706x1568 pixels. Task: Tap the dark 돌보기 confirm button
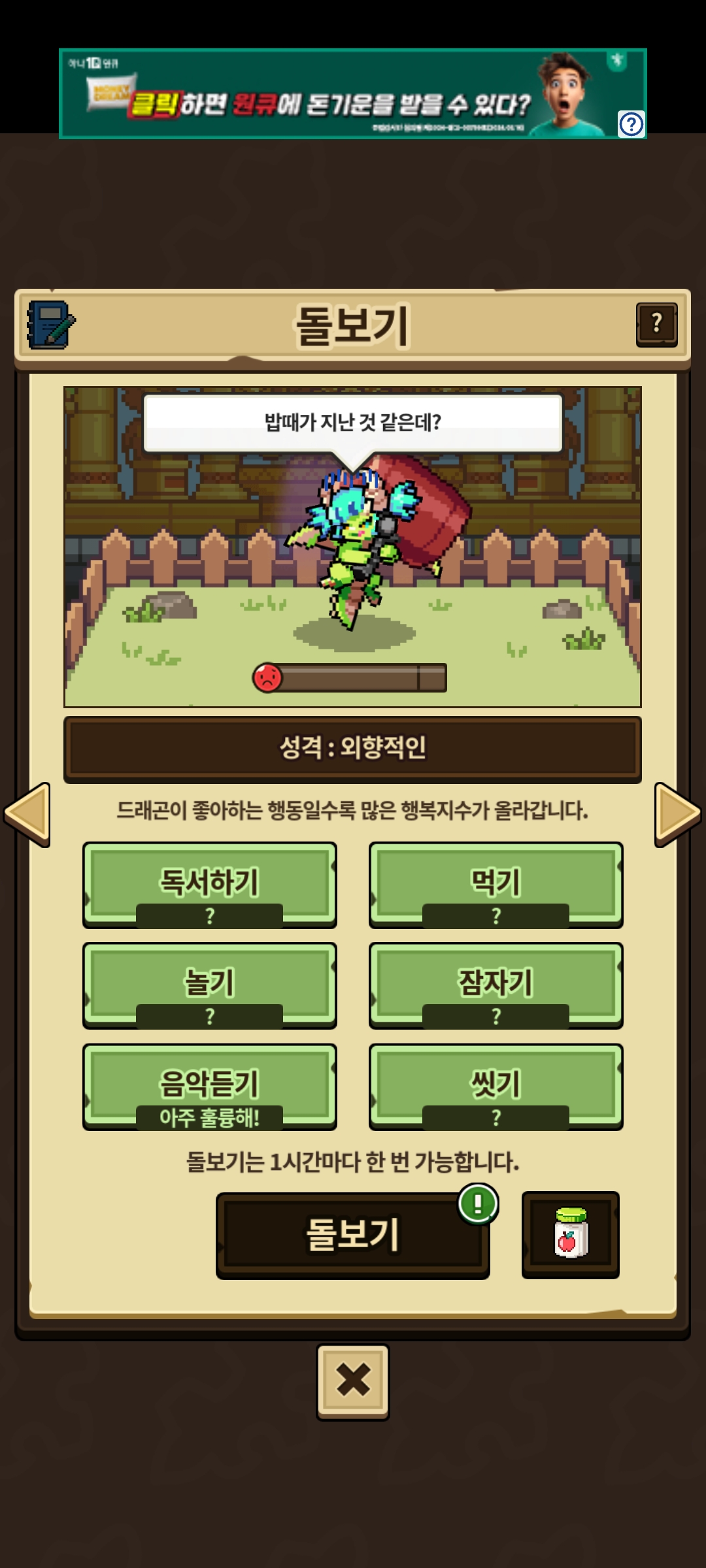(353, 1235)
